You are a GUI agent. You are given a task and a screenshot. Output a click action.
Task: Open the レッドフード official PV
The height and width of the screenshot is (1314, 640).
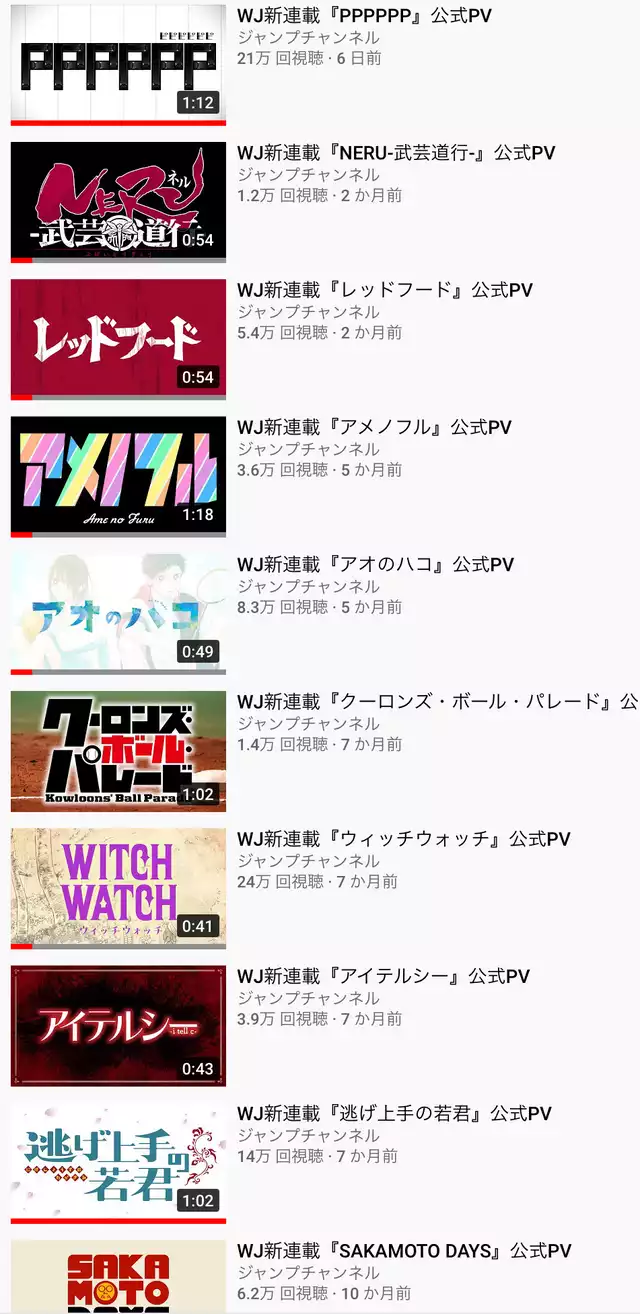click(118, 338)
